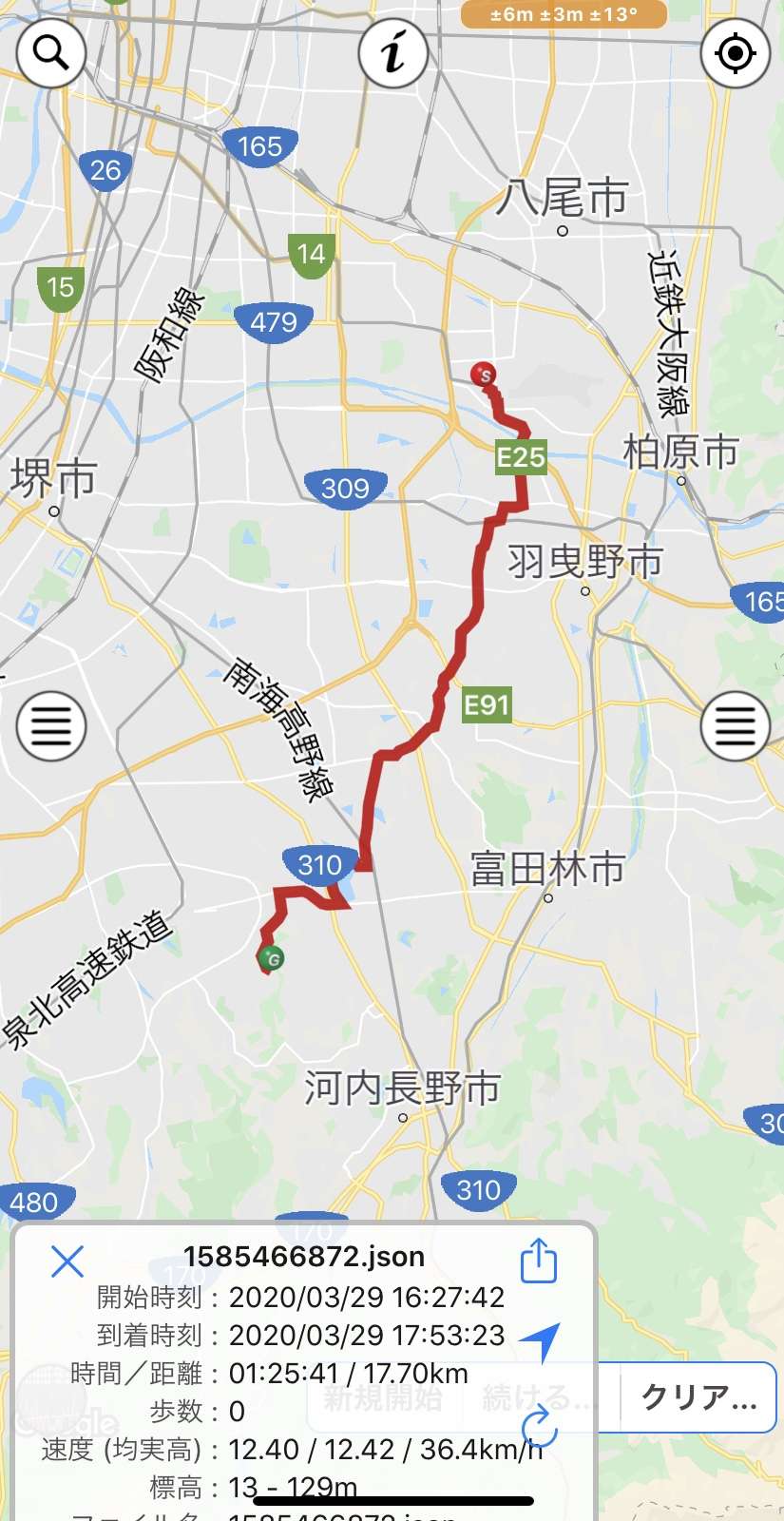Tap the circular refresh arrow icon
The image size is (784, 1521).
pos(539,1428)
